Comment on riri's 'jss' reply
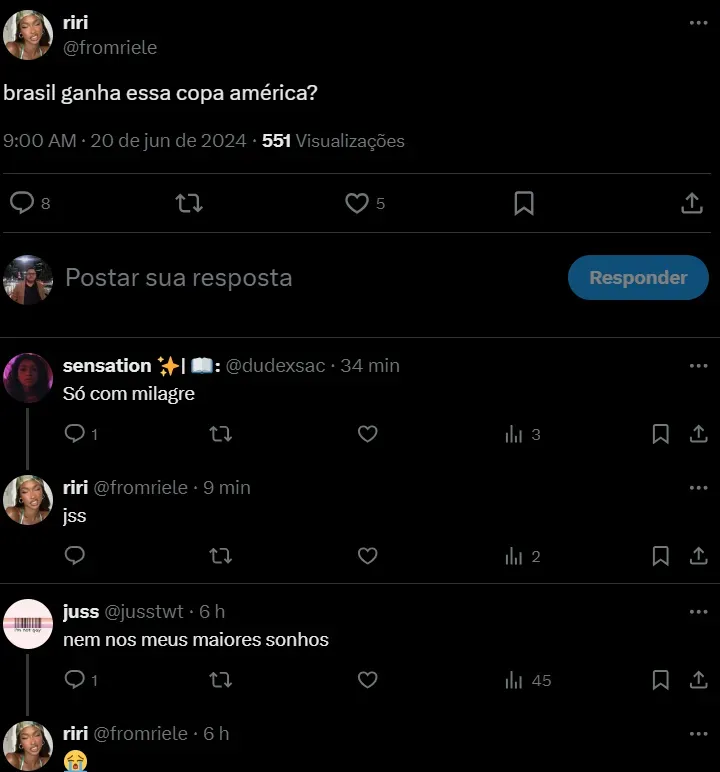 pyautogui.click(x=75, y=556)
